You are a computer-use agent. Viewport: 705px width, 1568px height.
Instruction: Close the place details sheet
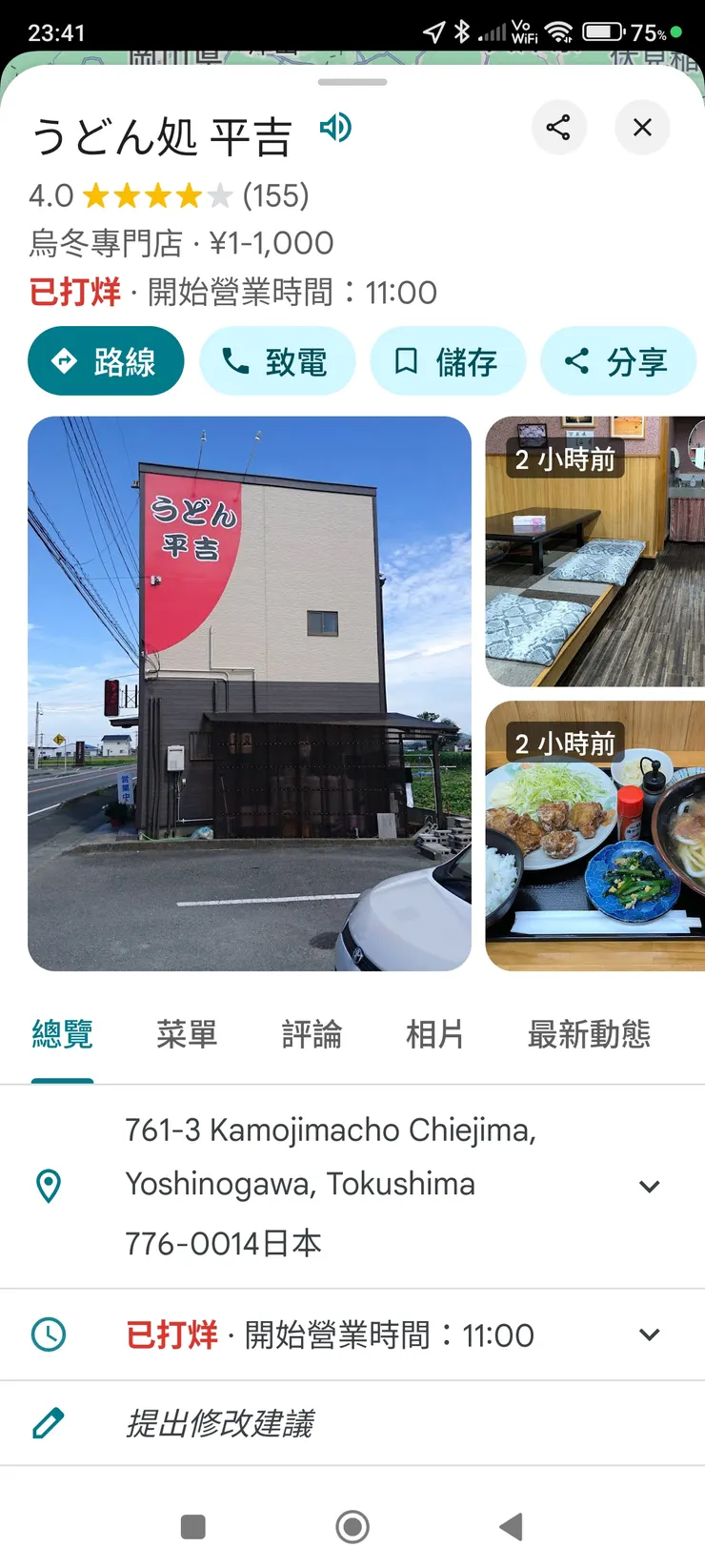click(642, 128)
